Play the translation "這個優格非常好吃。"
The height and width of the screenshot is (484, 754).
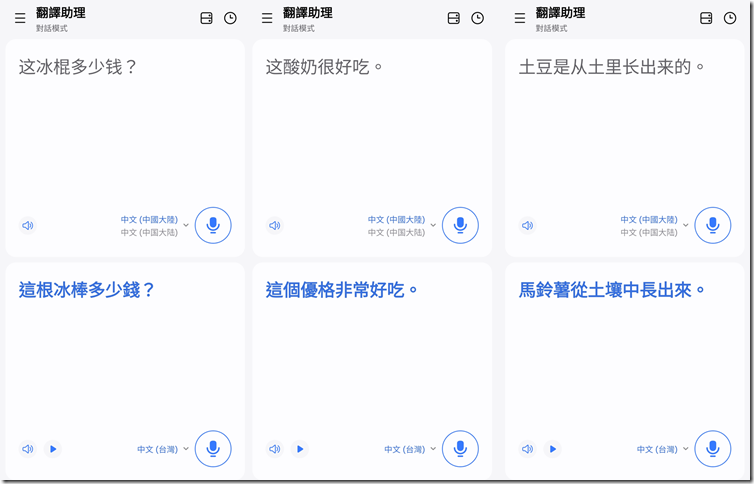[300, 449]
